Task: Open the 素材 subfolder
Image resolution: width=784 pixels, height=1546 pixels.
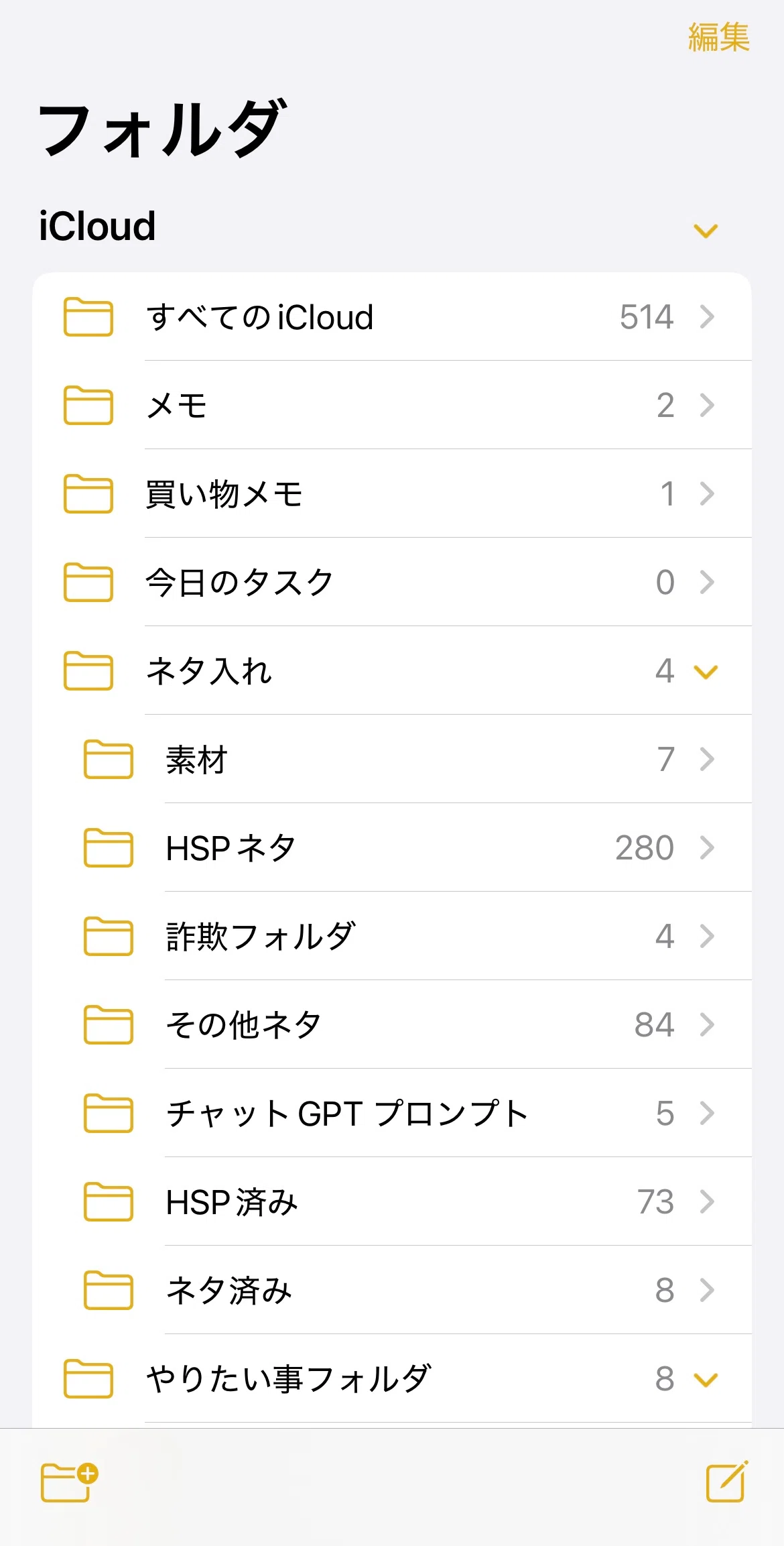Action: pos(392,759)
